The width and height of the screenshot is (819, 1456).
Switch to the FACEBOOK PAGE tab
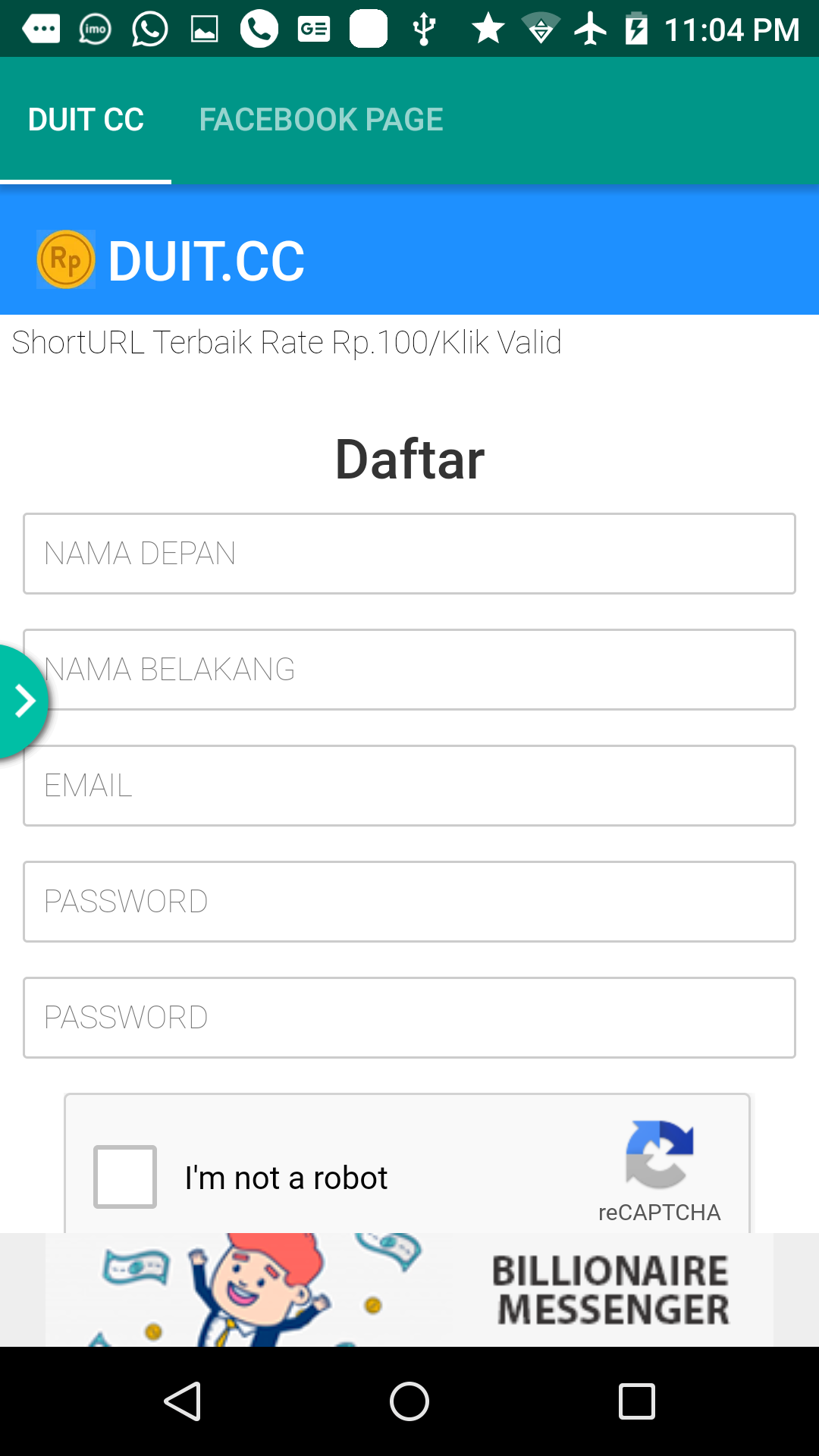pyautogui.click(x=321, y=120)
